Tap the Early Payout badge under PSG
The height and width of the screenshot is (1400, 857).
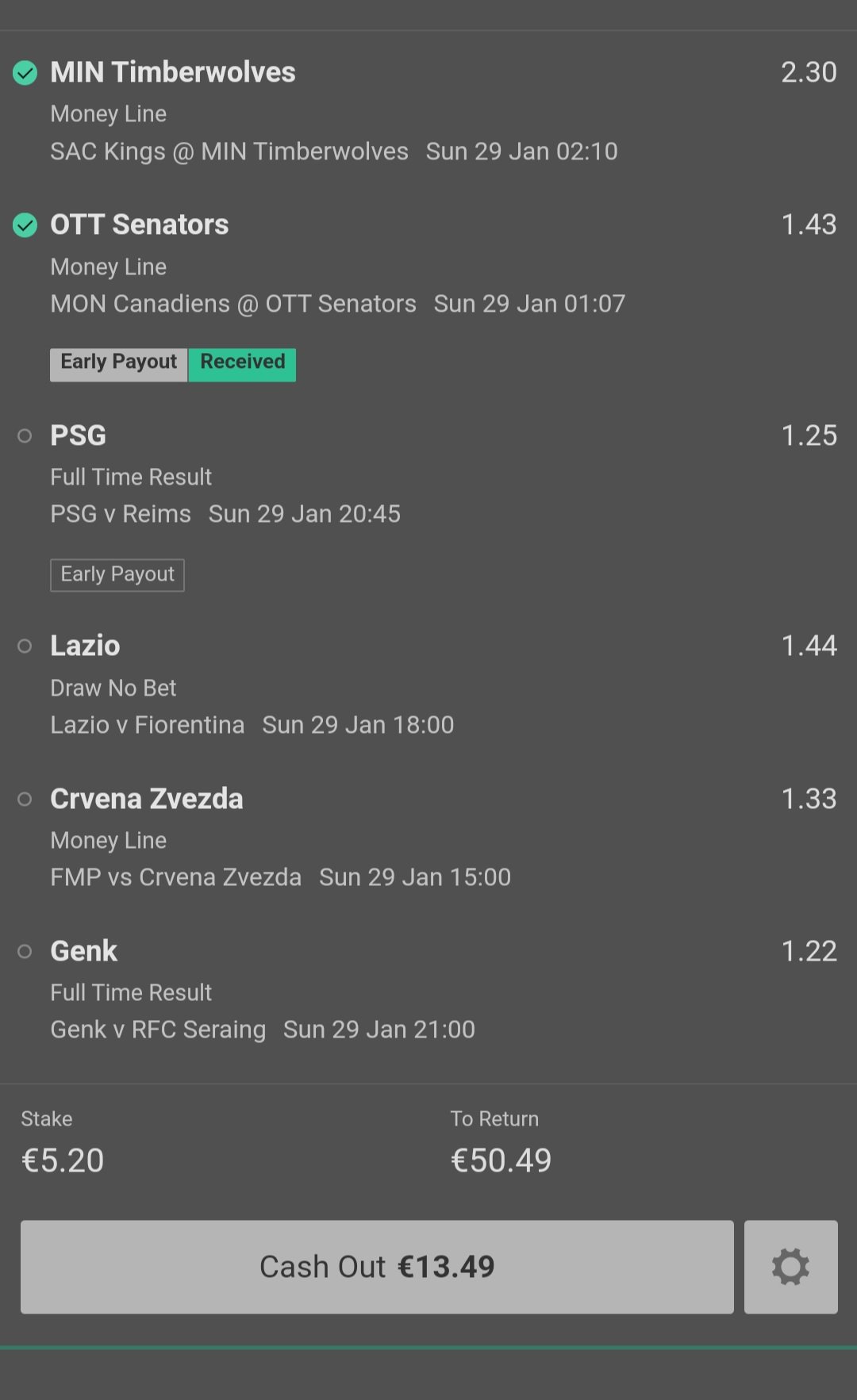click(117, 575)
